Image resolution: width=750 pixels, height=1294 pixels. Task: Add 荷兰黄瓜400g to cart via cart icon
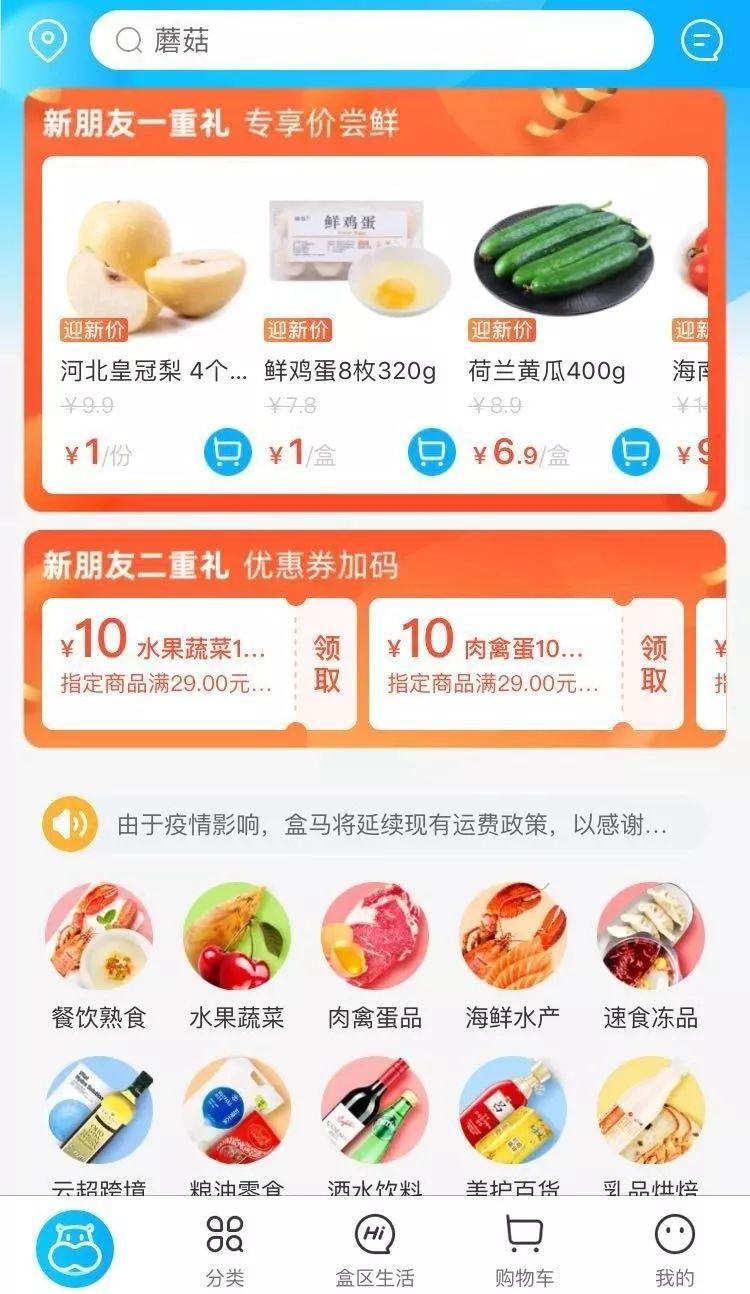(634, 451)
